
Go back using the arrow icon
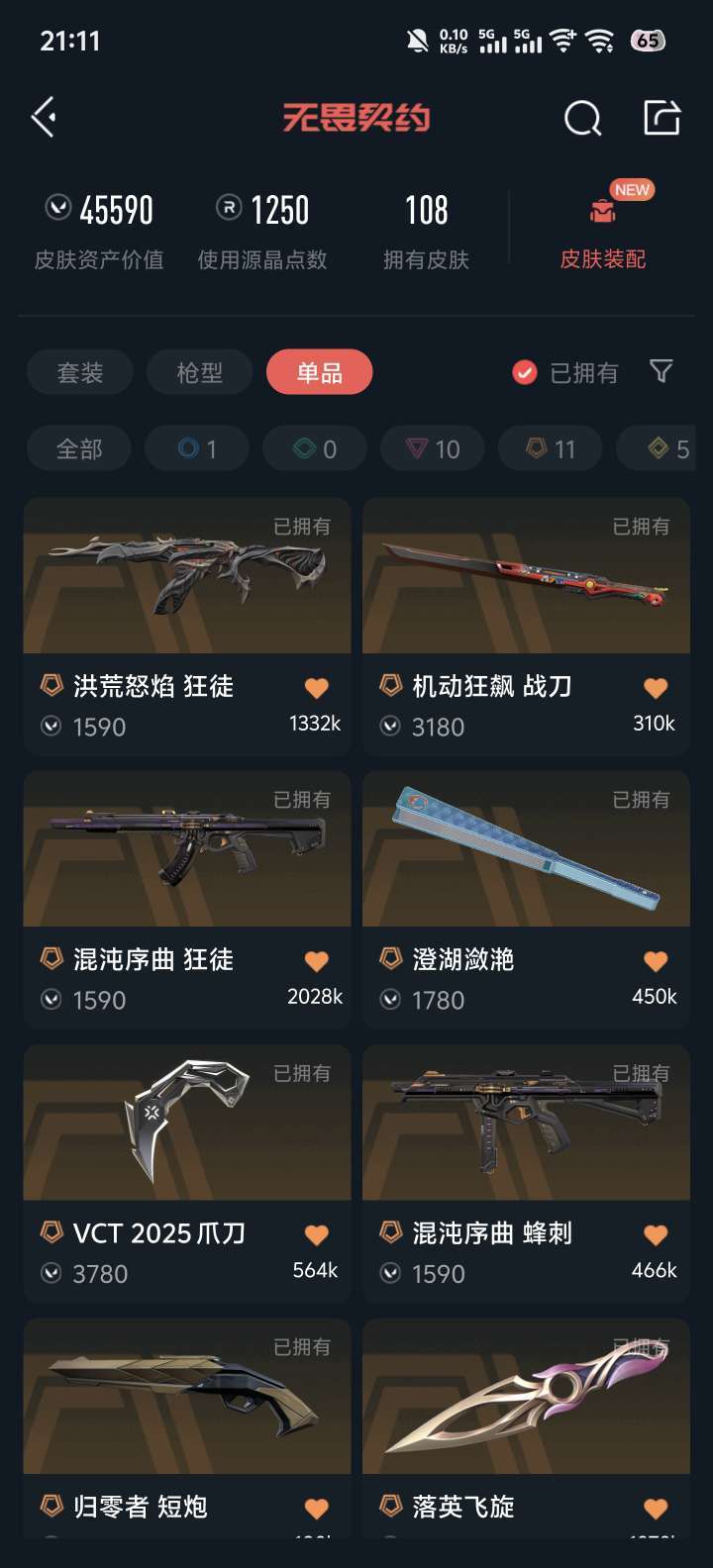44,117
